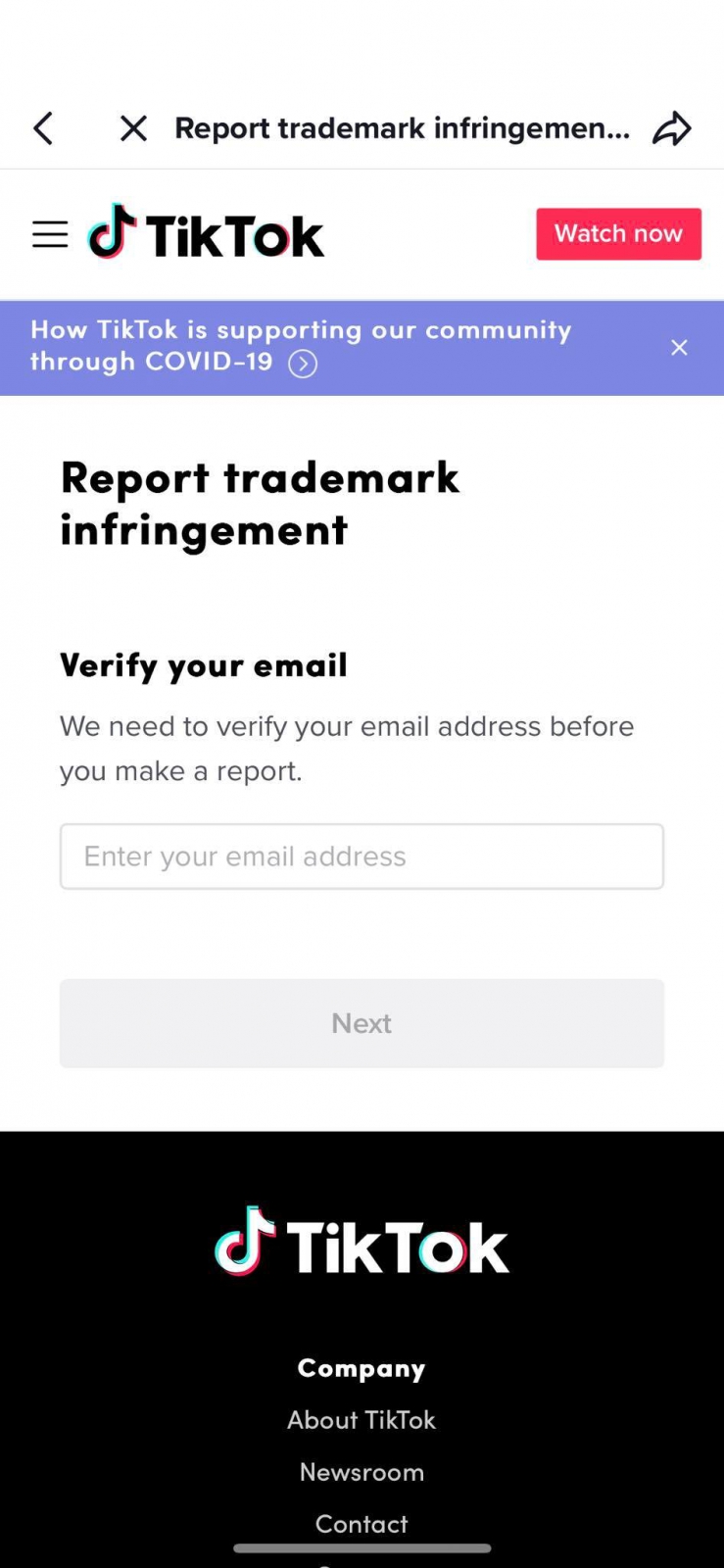Go back using the top-left arrow
This screenshot has width=724, height=1568.
coord(43,128)
